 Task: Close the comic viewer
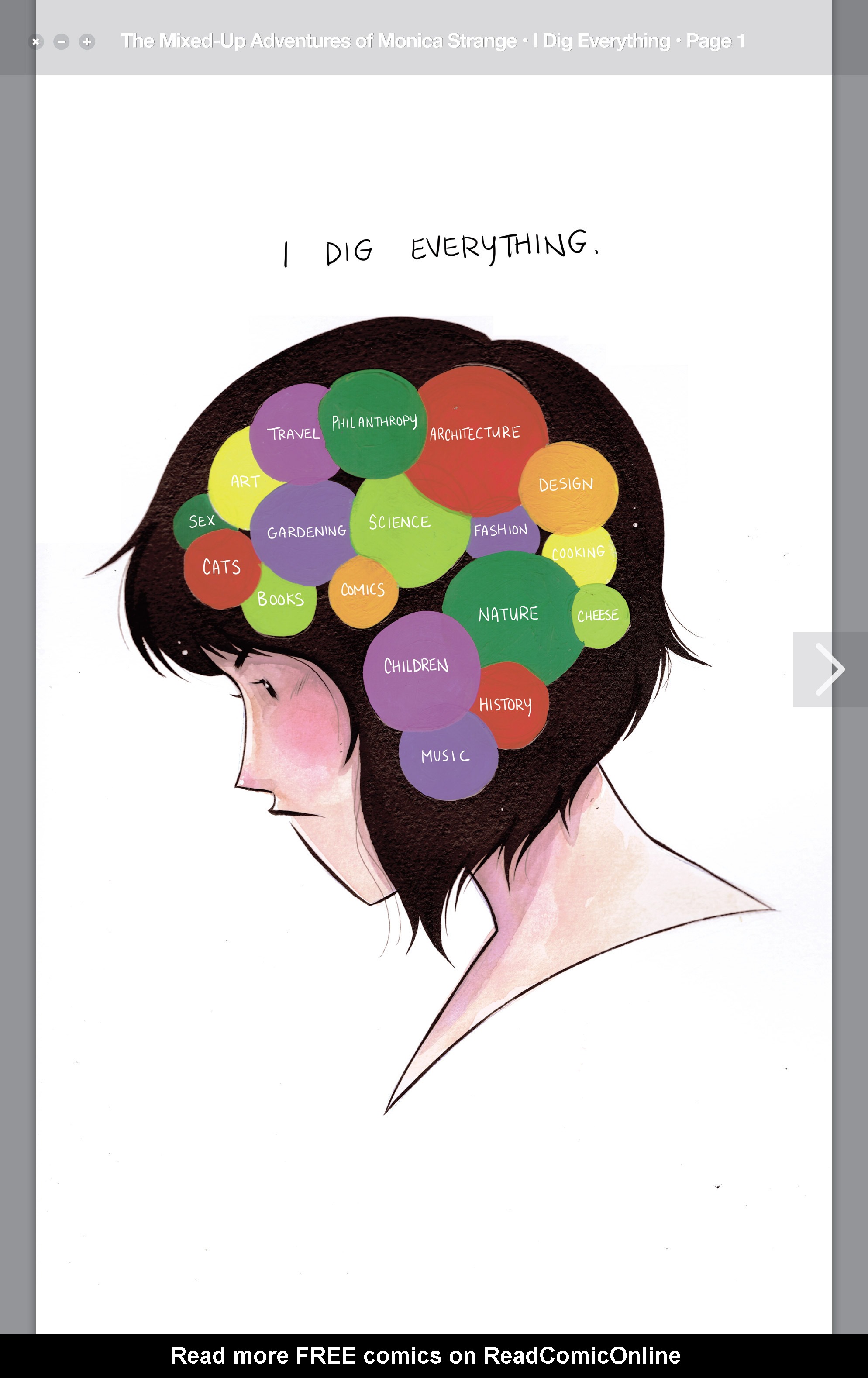35,42
